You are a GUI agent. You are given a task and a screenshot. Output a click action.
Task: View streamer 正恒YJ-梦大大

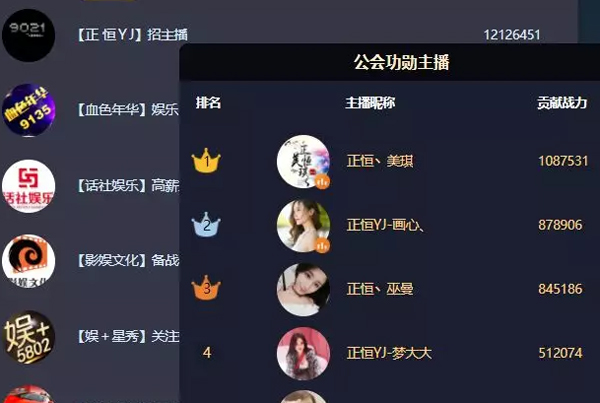click(x=388, y=353)
